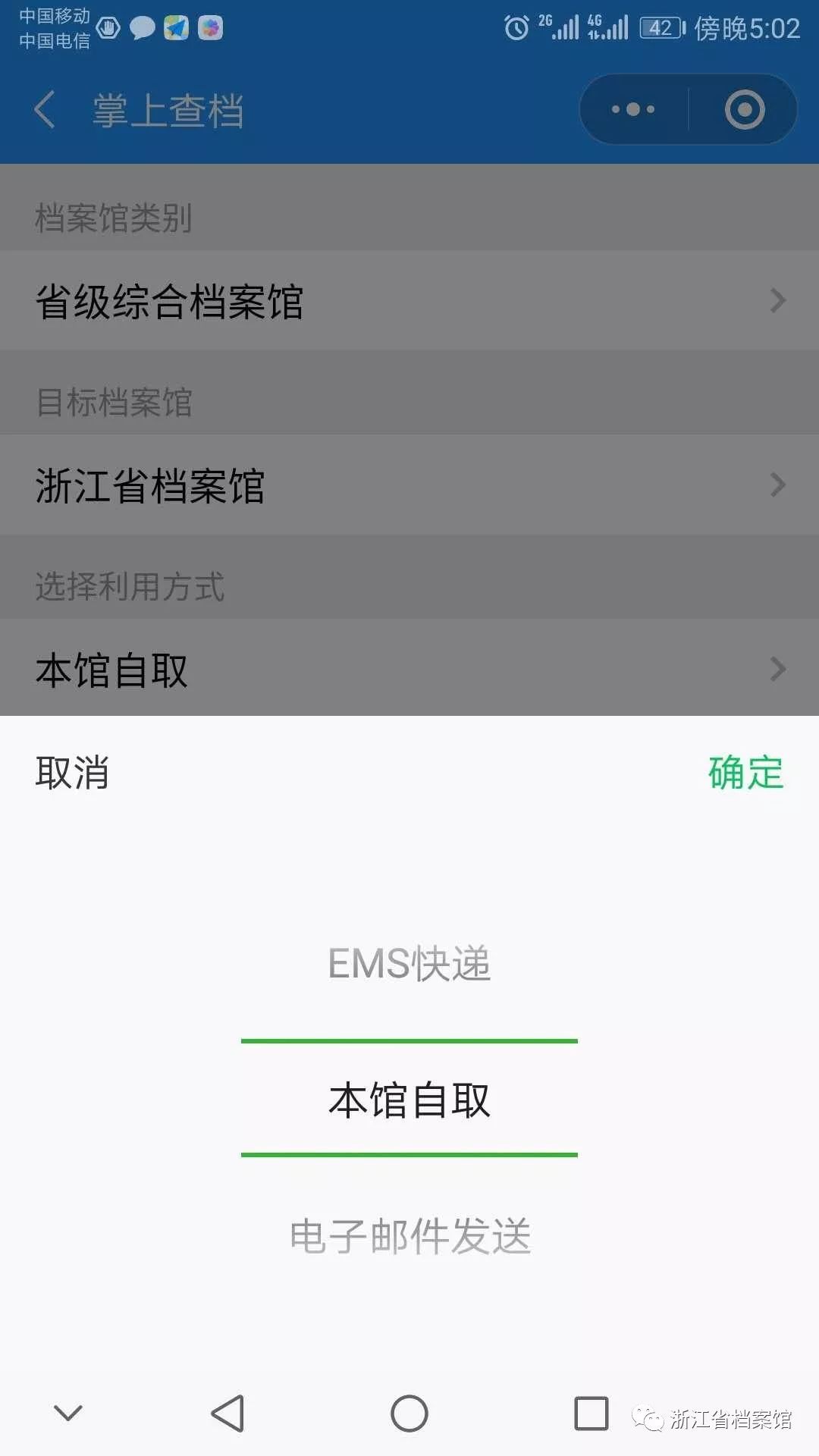Select 电子邮件发送 option in the picker
Viewport: 819px width, 1456px height.
click(409, 1236)
